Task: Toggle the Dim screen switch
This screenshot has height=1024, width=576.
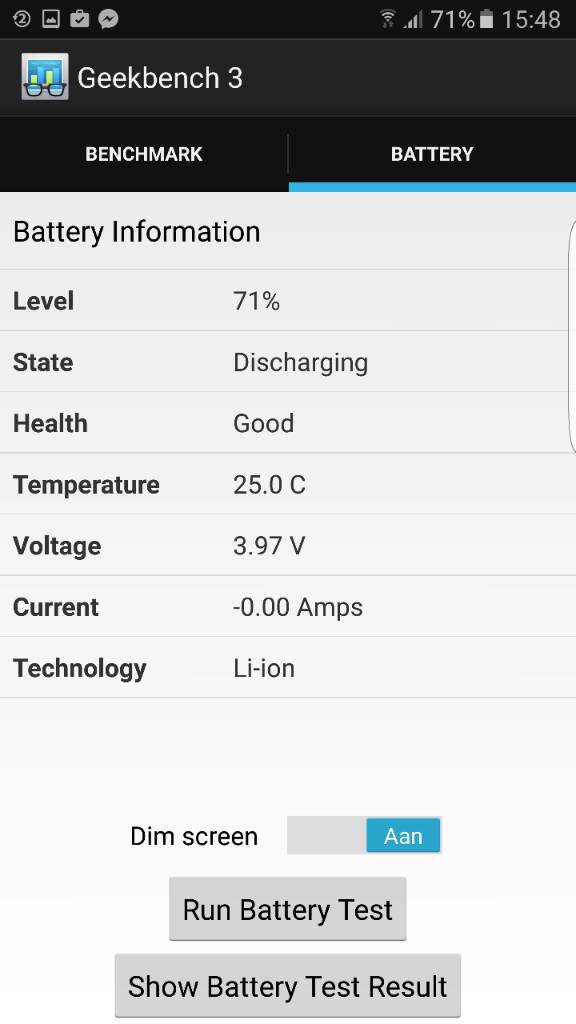Action: coord(364,835)
